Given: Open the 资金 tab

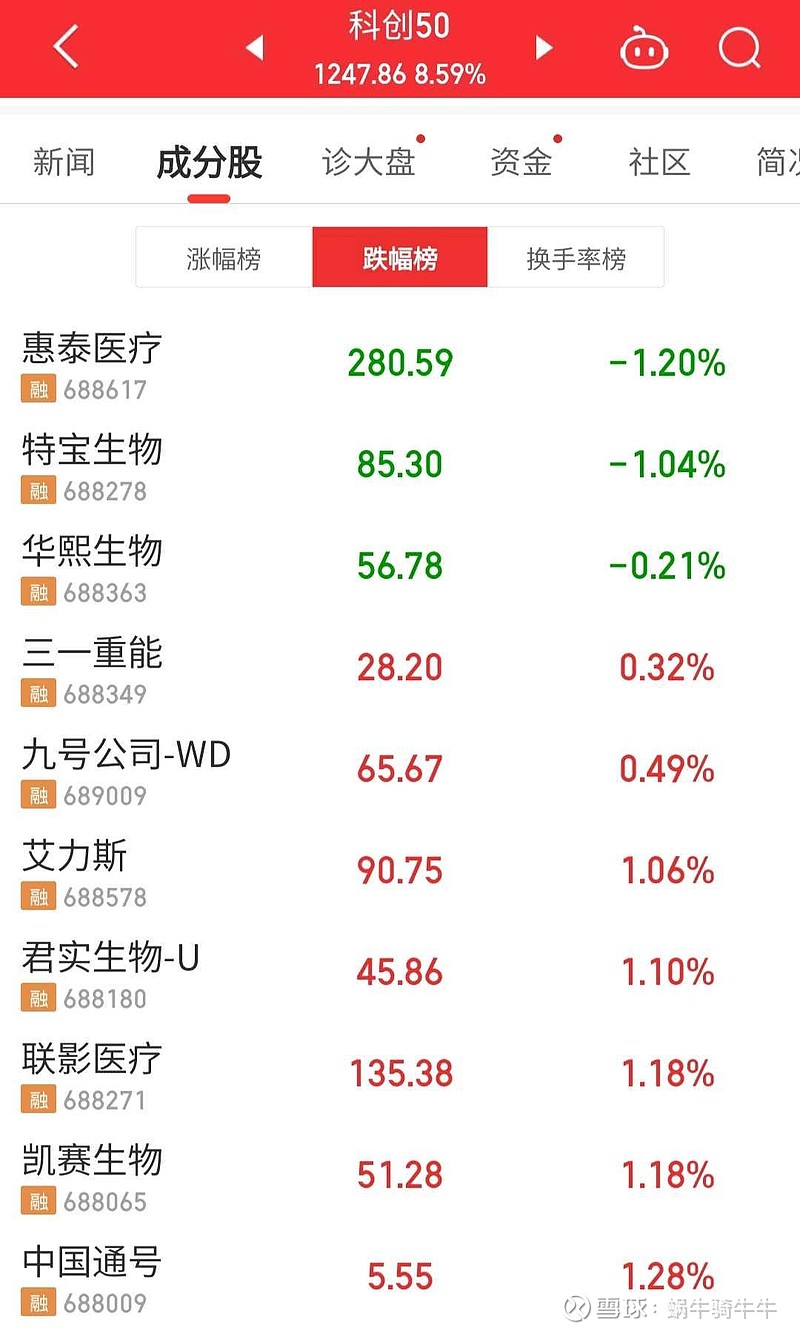Looking at the screenshot, I should [x=521, y=161].
